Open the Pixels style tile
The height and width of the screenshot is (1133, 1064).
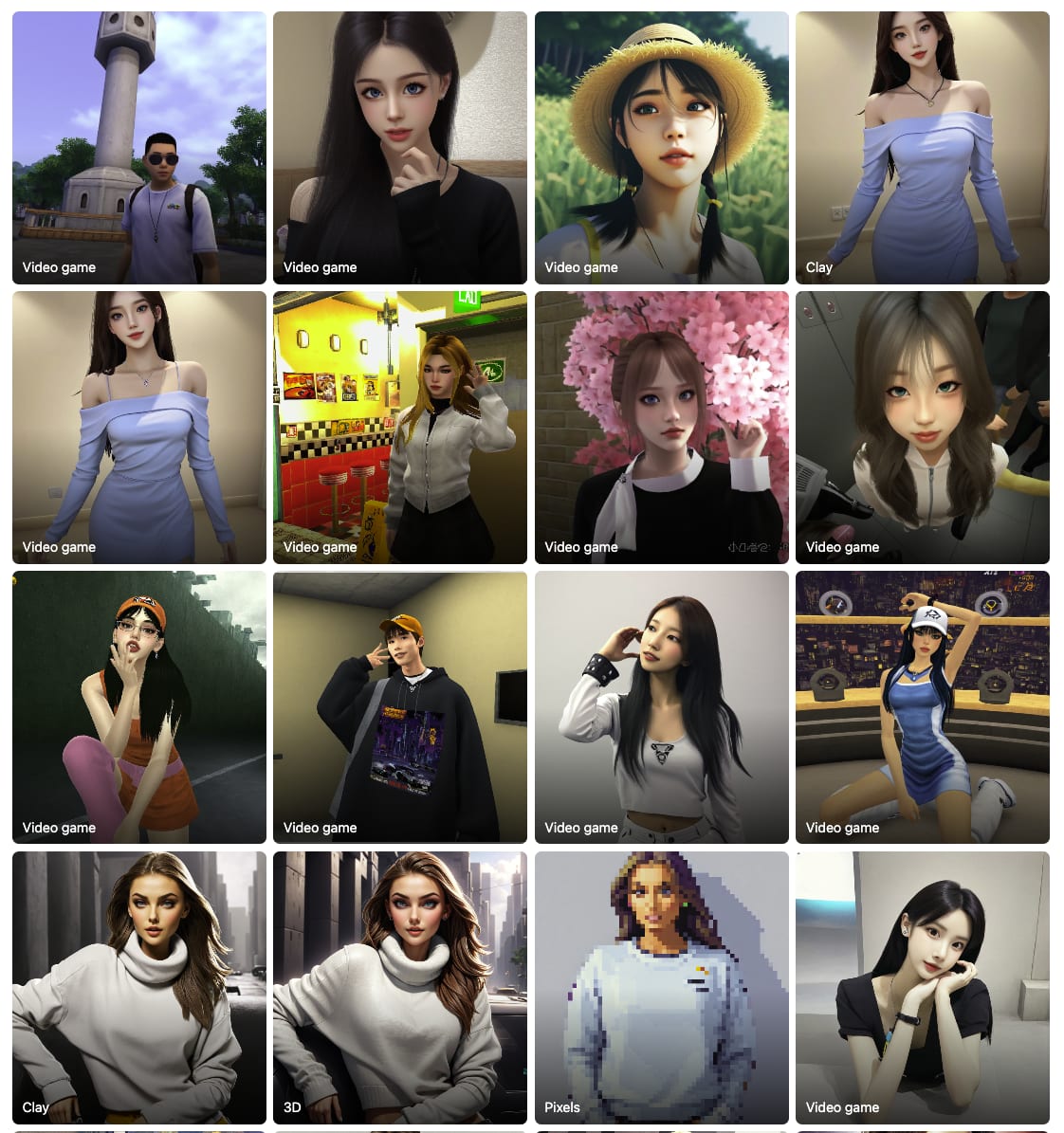(x=661, y=987)
